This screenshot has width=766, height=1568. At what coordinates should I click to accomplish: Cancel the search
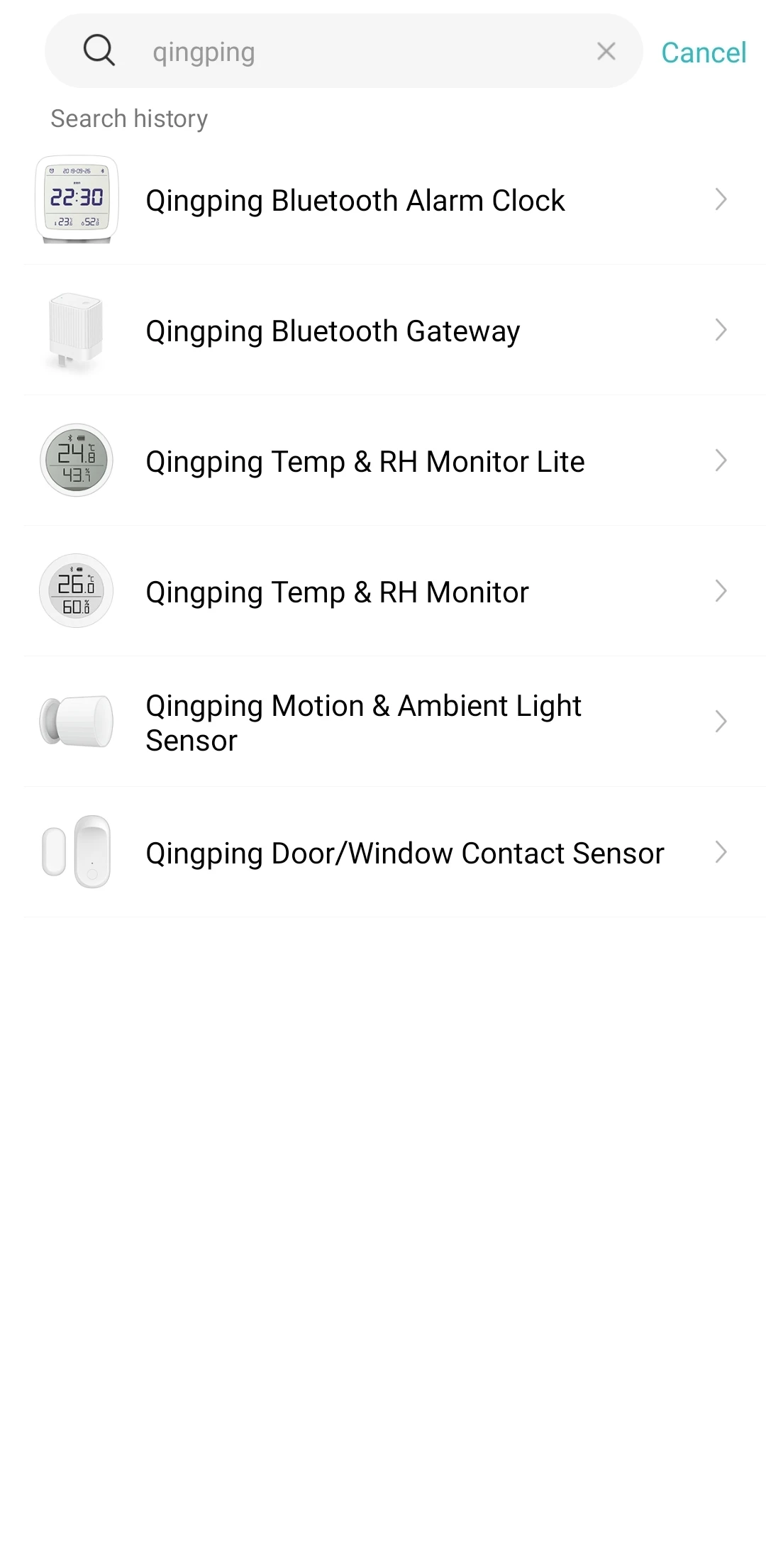click(x=703, y=53)
